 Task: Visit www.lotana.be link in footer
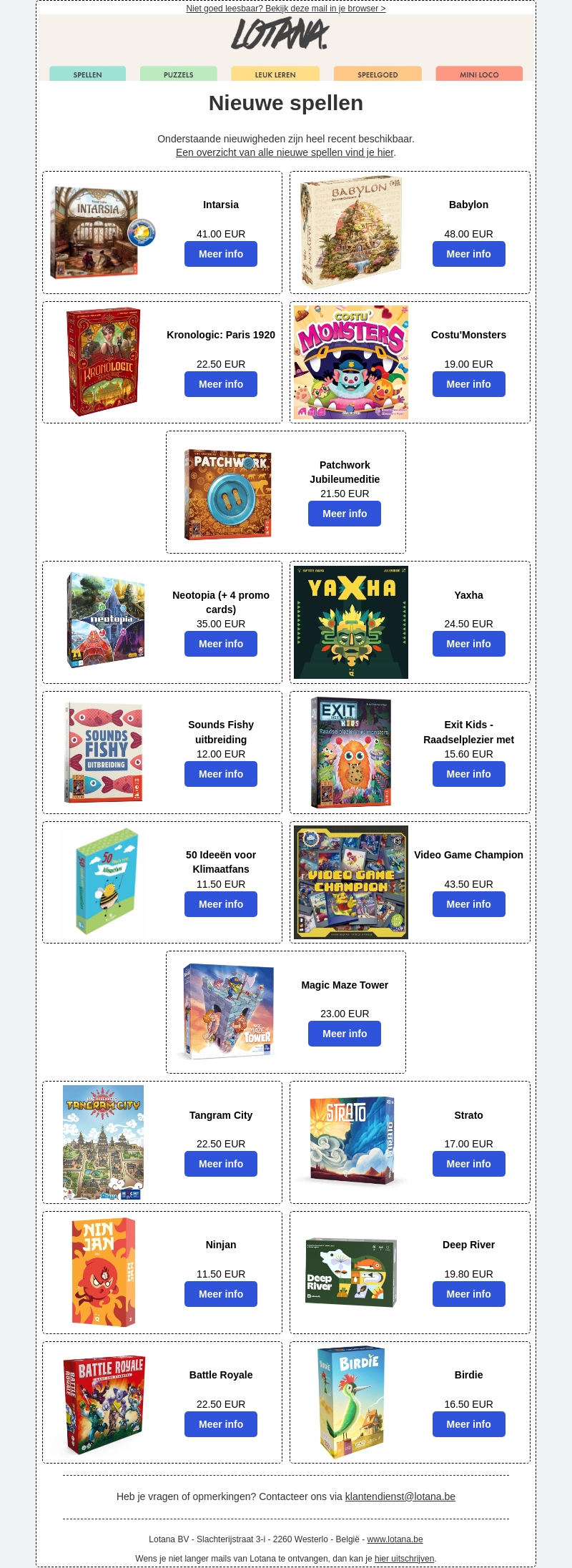coord(395,1539)
